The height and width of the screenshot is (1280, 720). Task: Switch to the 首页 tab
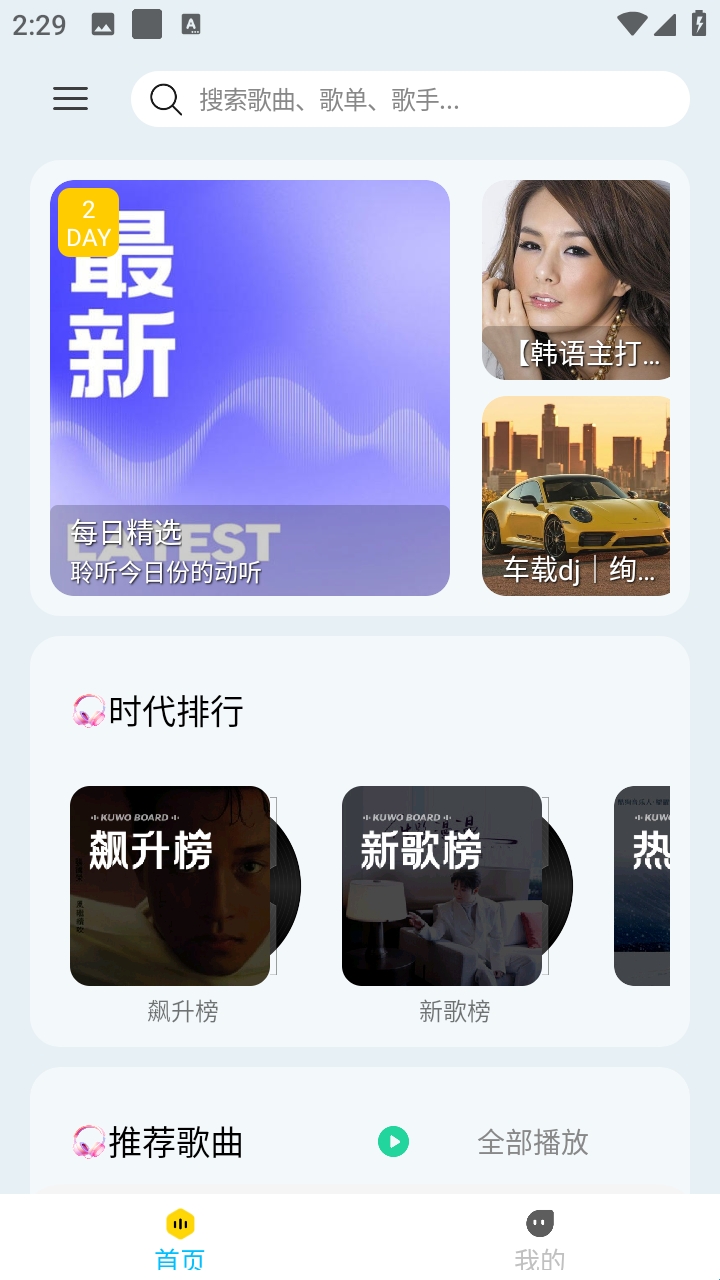point(180,1240)
